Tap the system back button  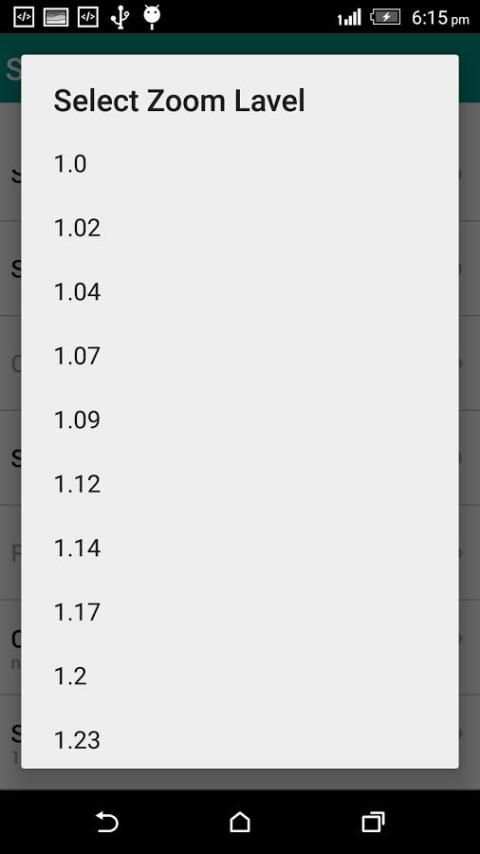[x=107, y=822]
